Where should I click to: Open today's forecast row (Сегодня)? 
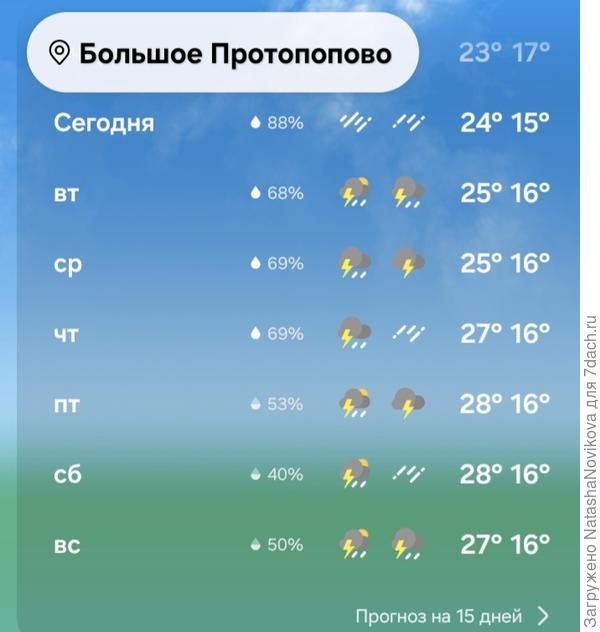click(301, 122)
